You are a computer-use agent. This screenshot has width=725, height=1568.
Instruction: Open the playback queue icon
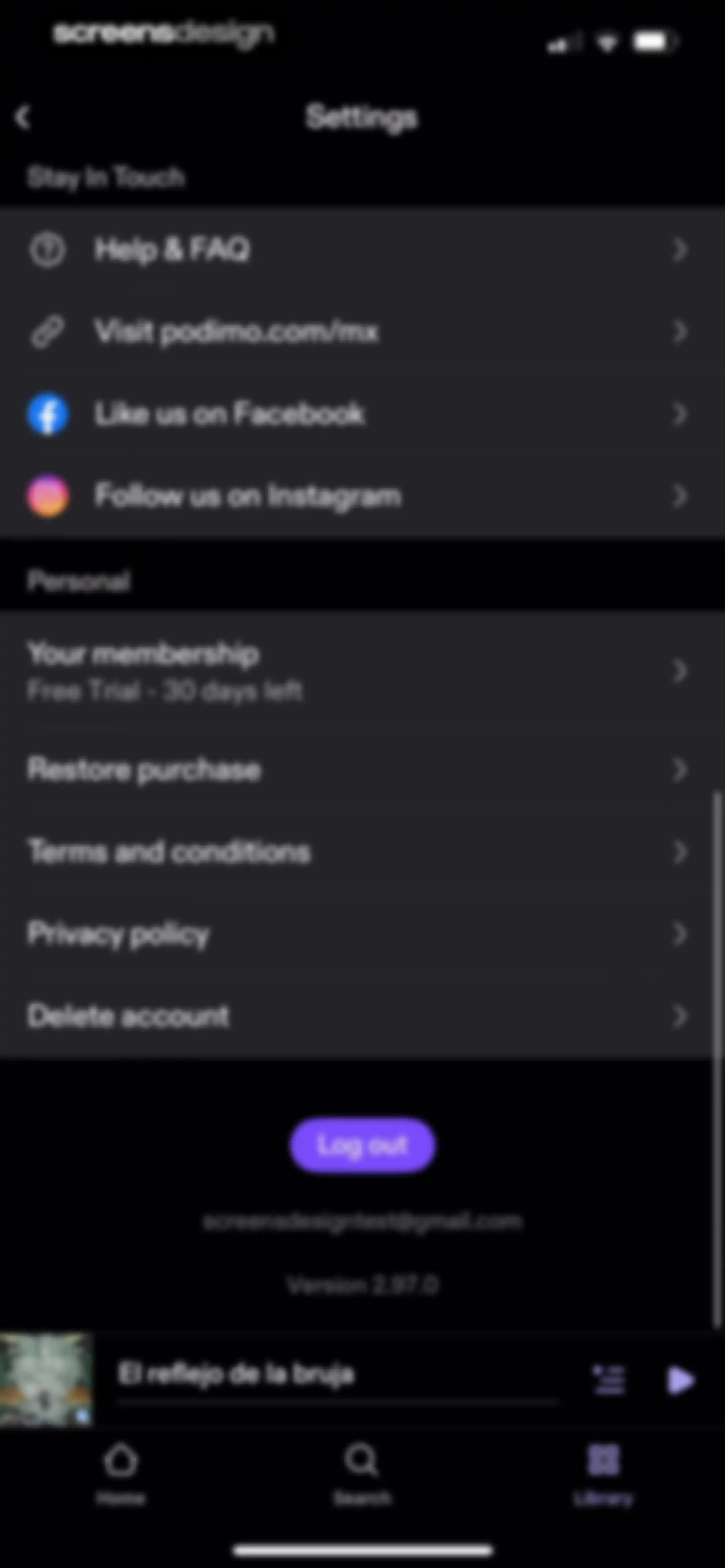(609, 1380)
